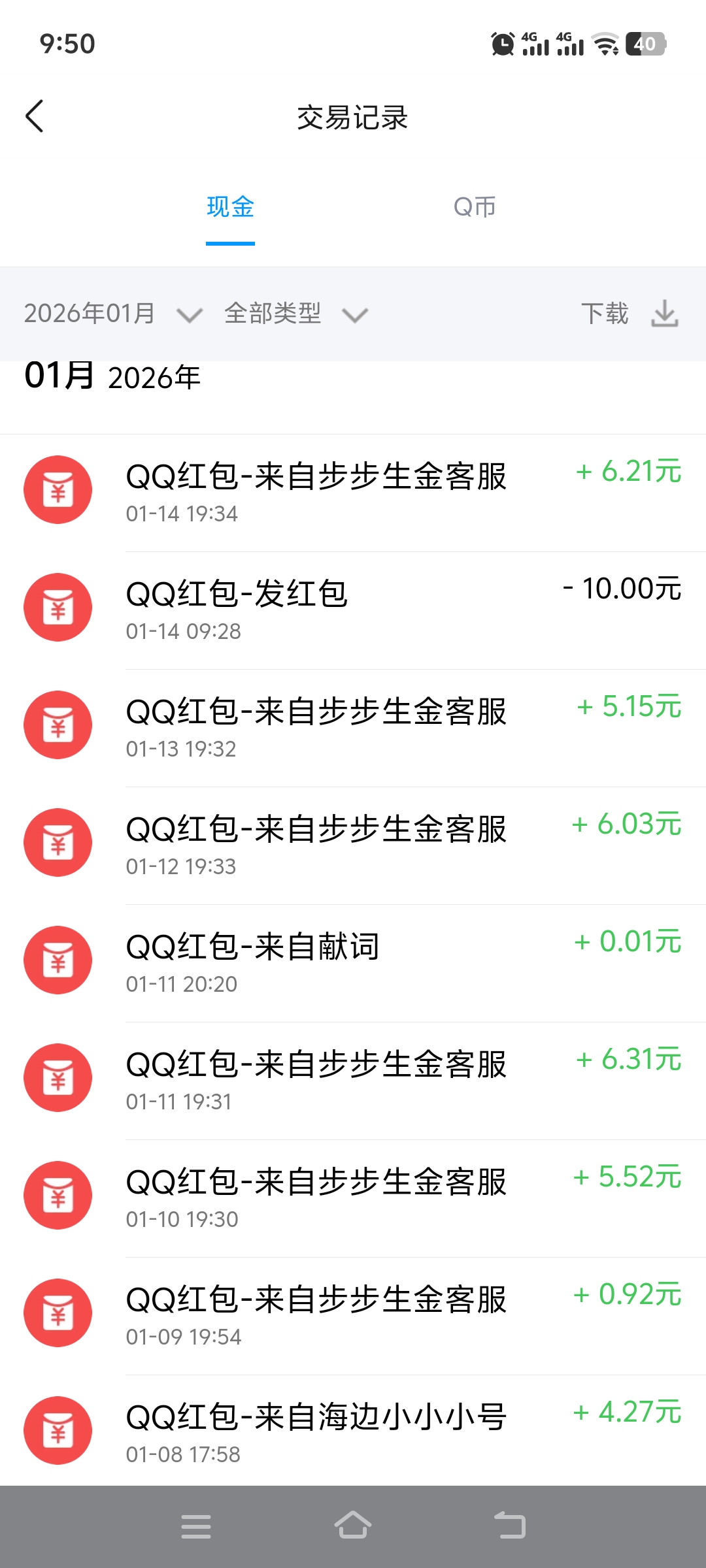Download the transaction records via 下载
This screenshot has width=706, height=1568.
click(630, 314)
